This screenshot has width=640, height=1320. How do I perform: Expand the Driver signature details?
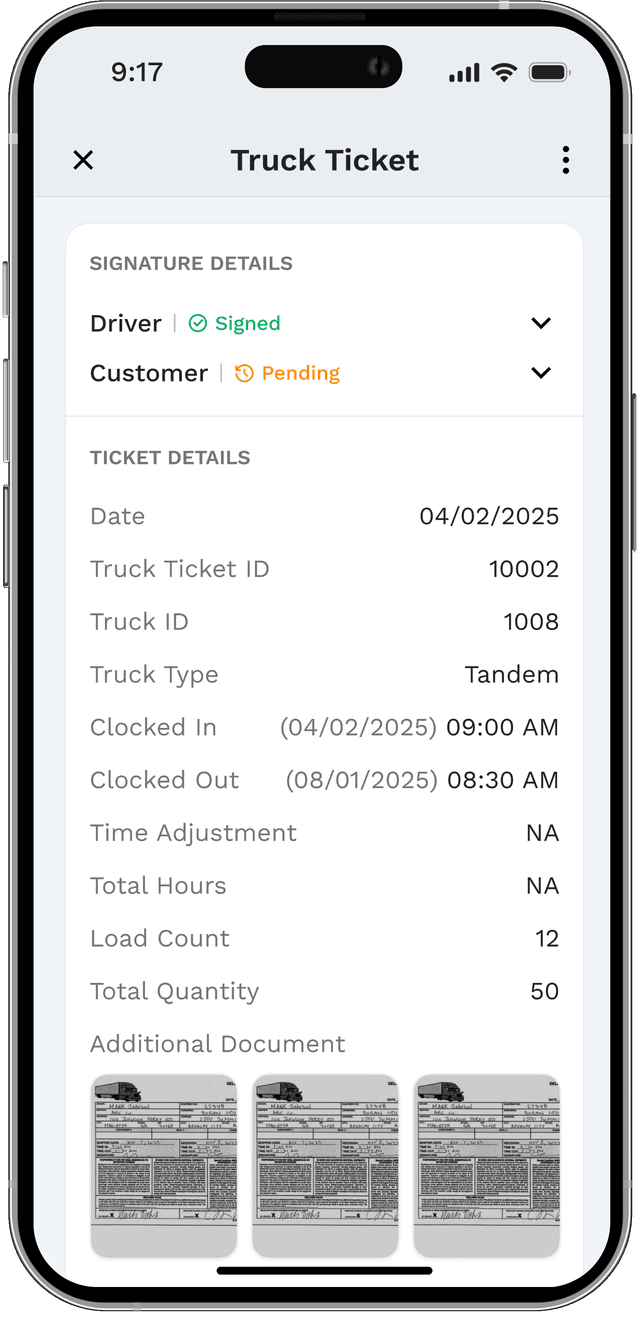tap(541, 323)
